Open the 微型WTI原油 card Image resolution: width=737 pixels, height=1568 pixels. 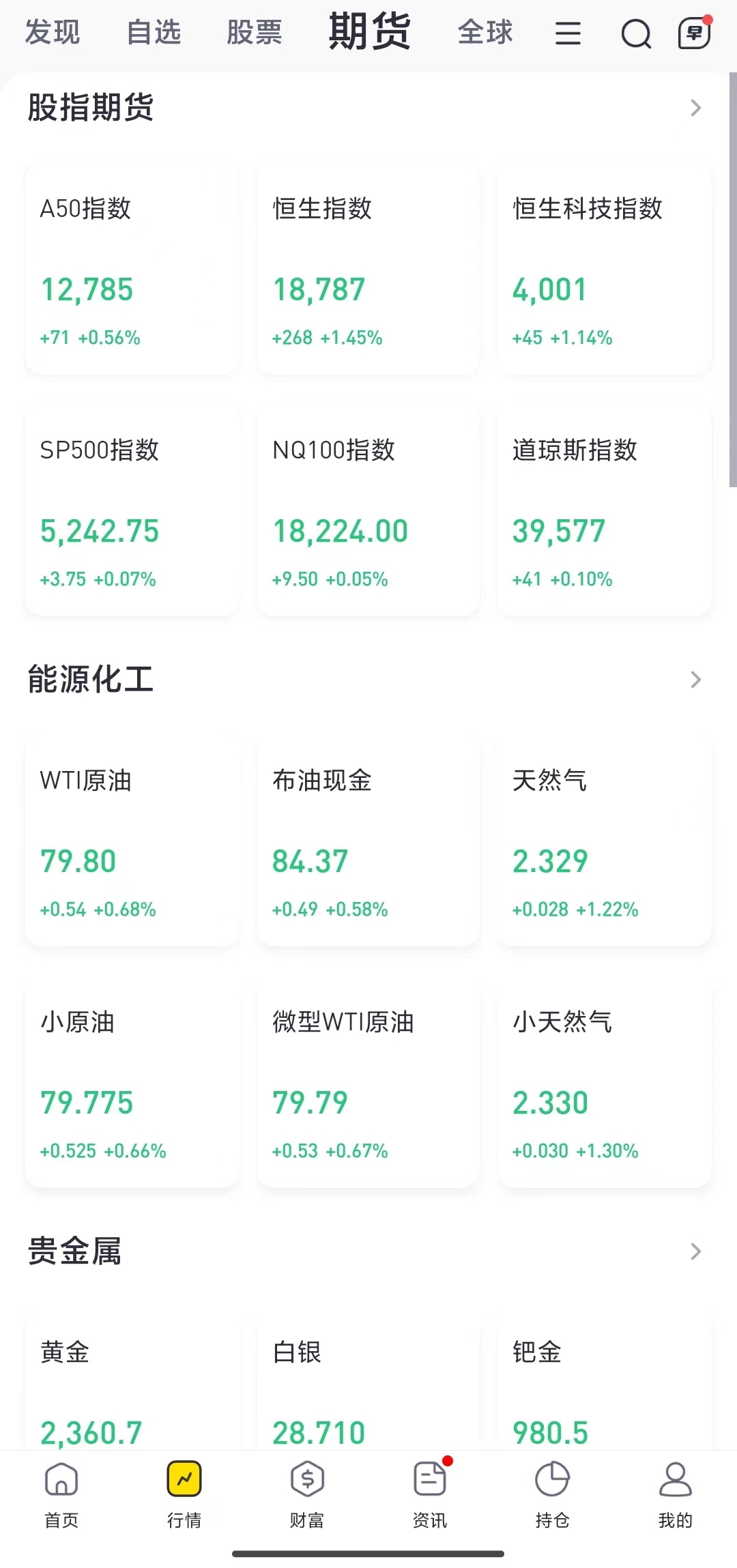369,1082
